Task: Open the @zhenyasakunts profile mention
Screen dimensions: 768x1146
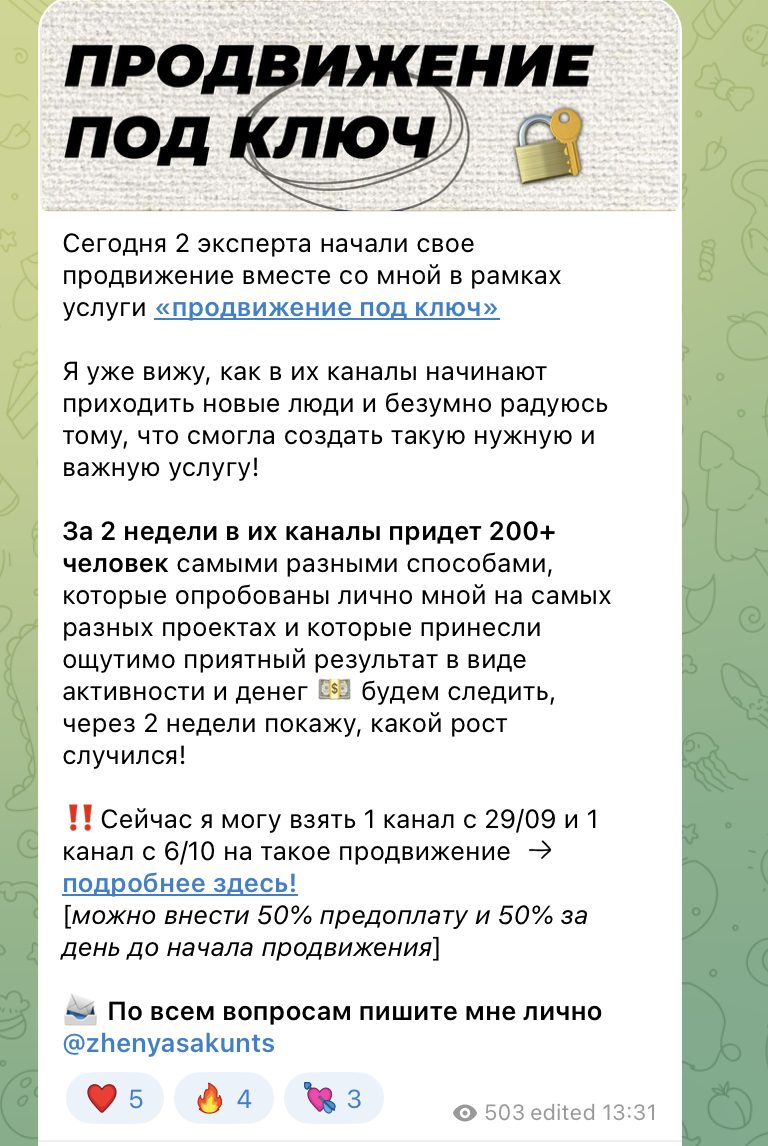Action: click(x=168, y=1044)
